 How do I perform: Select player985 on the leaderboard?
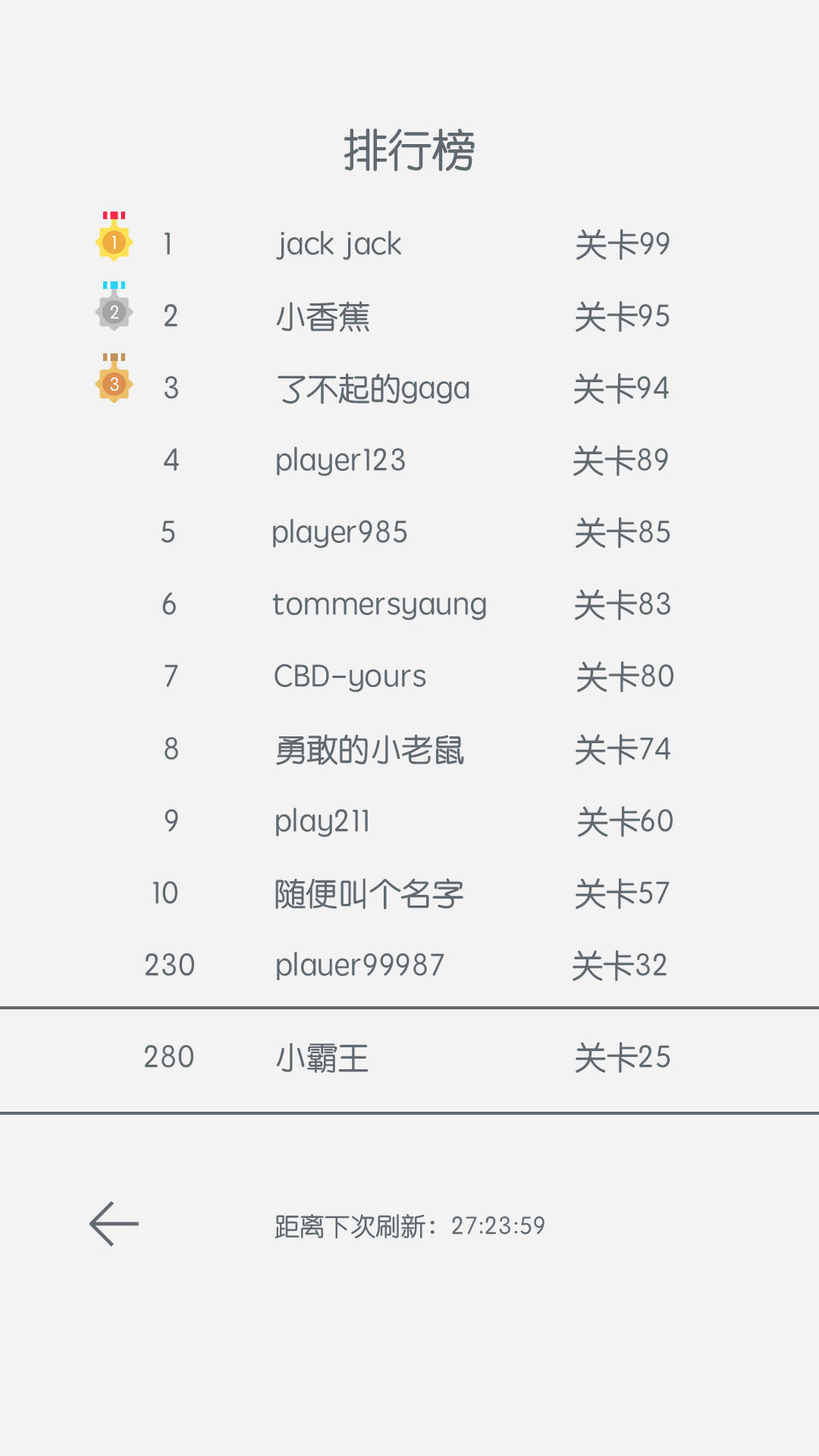tap(340, 532)
